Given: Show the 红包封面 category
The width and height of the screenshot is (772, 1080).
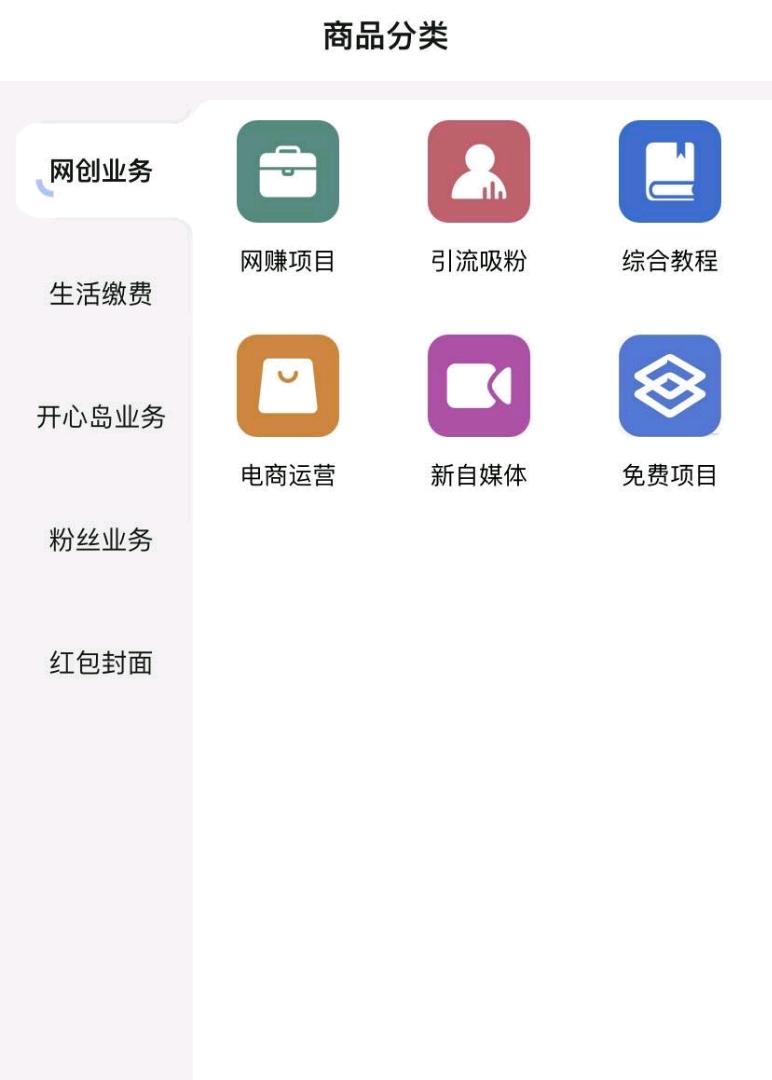Looking at the screenshot, I should click(101, 663).
